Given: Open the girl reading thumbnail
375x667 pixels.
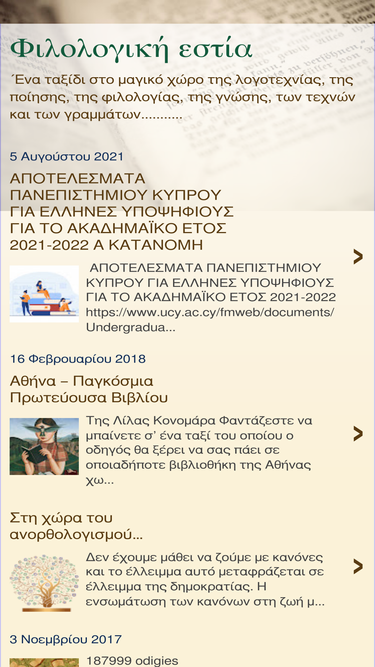Looking at the screenshot, I should click(x=44, y=446).
